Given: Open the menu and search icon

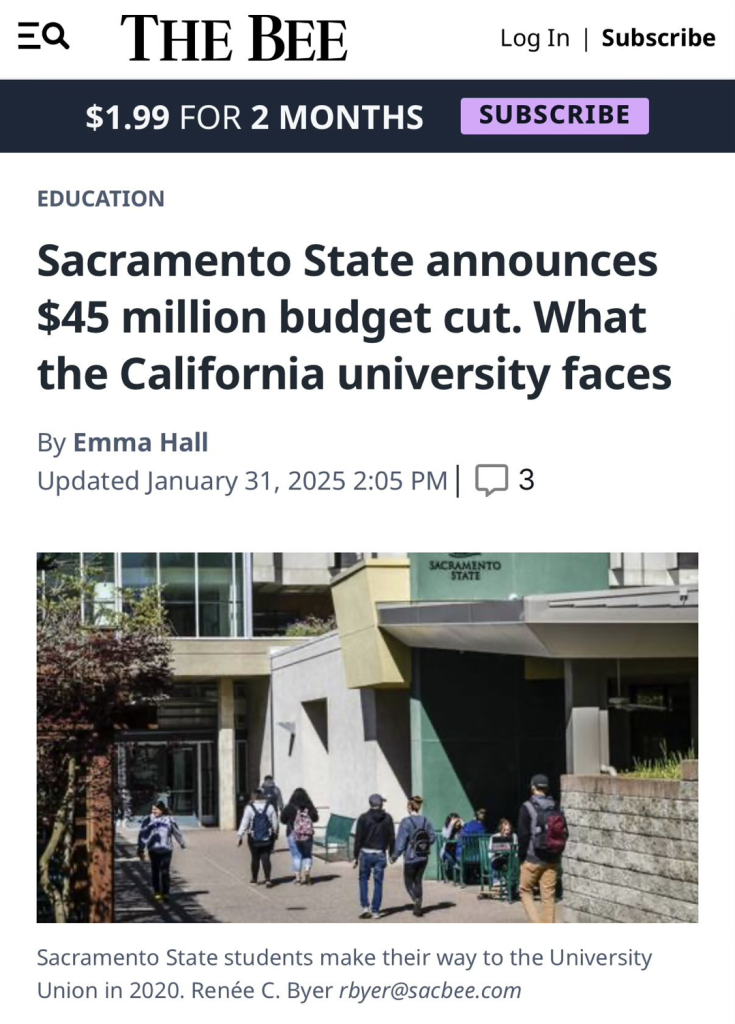Looking at the screenshot, I should point(43,37).
